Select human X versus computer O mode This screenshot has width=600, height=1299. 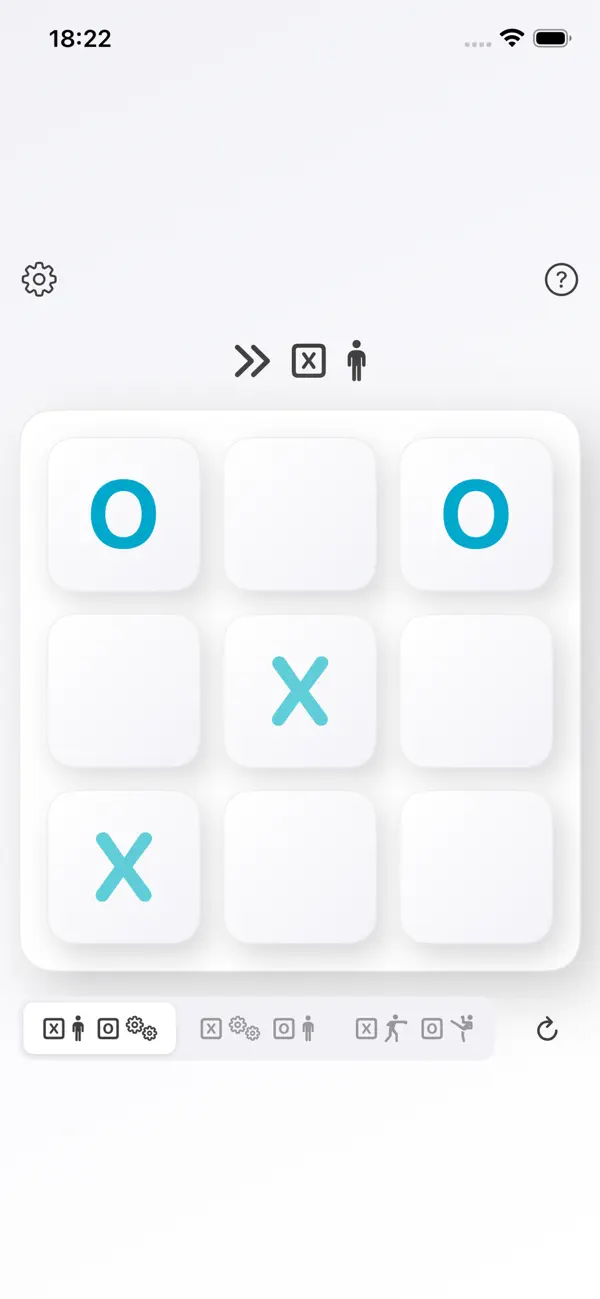100,1028
